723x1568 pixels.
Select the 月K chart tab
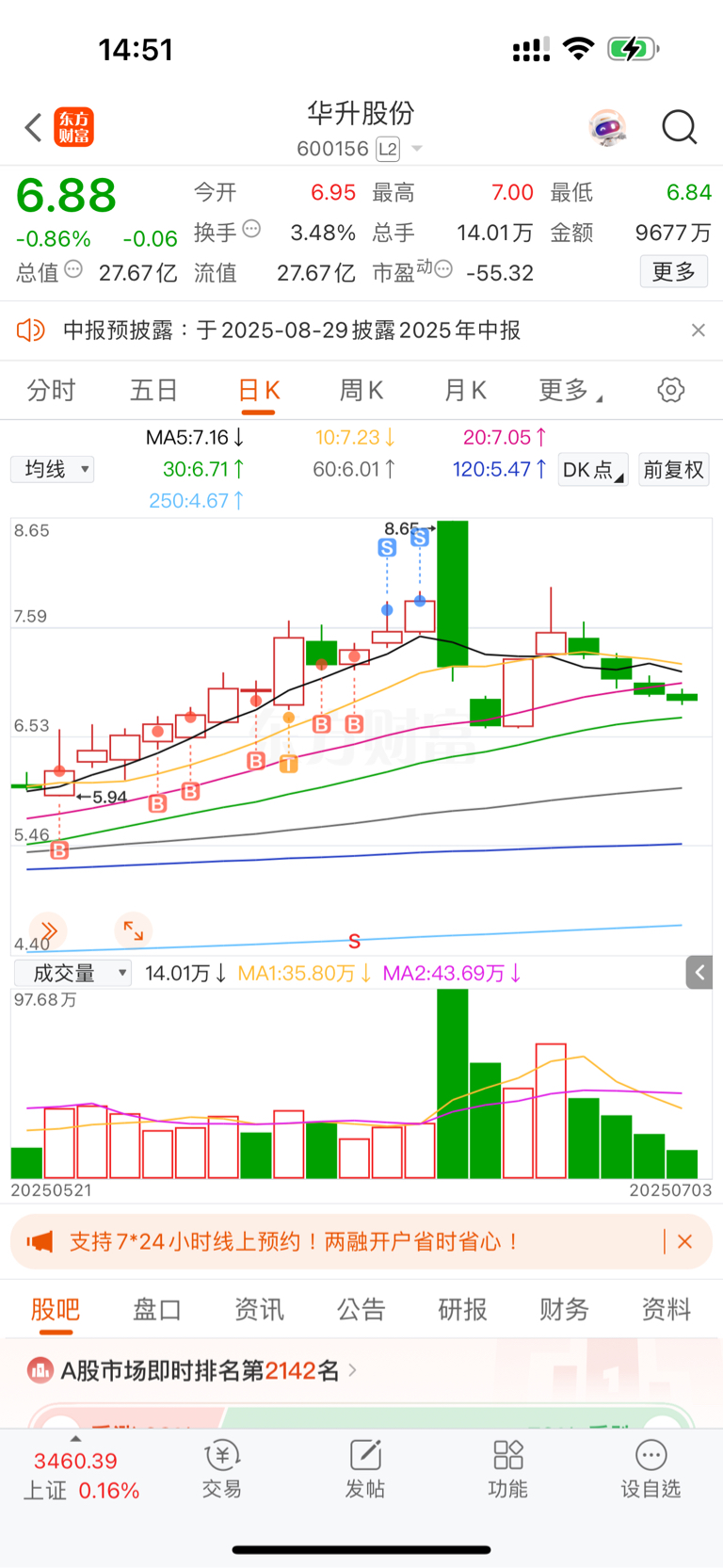click(x=465, y=390)
